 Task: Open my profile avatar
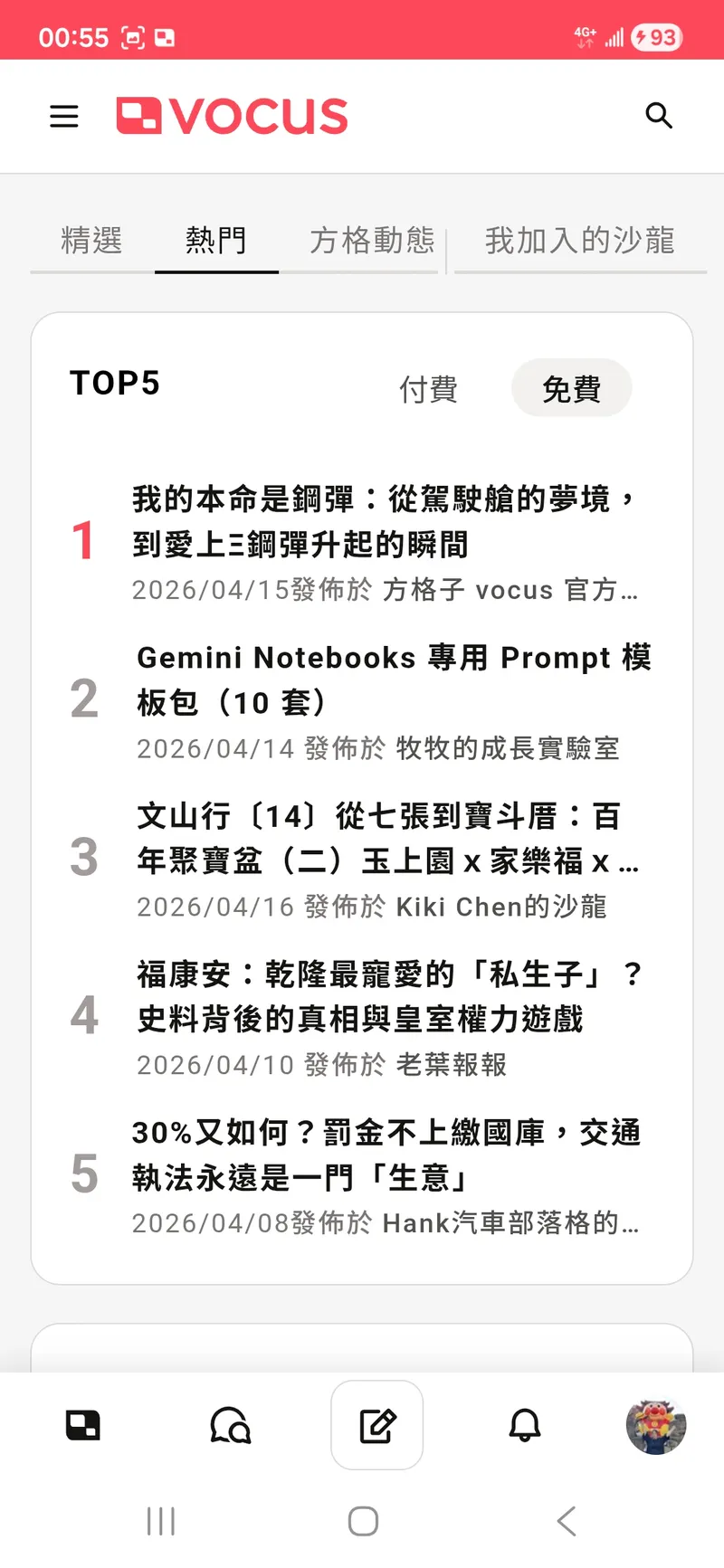(656, 1425)
